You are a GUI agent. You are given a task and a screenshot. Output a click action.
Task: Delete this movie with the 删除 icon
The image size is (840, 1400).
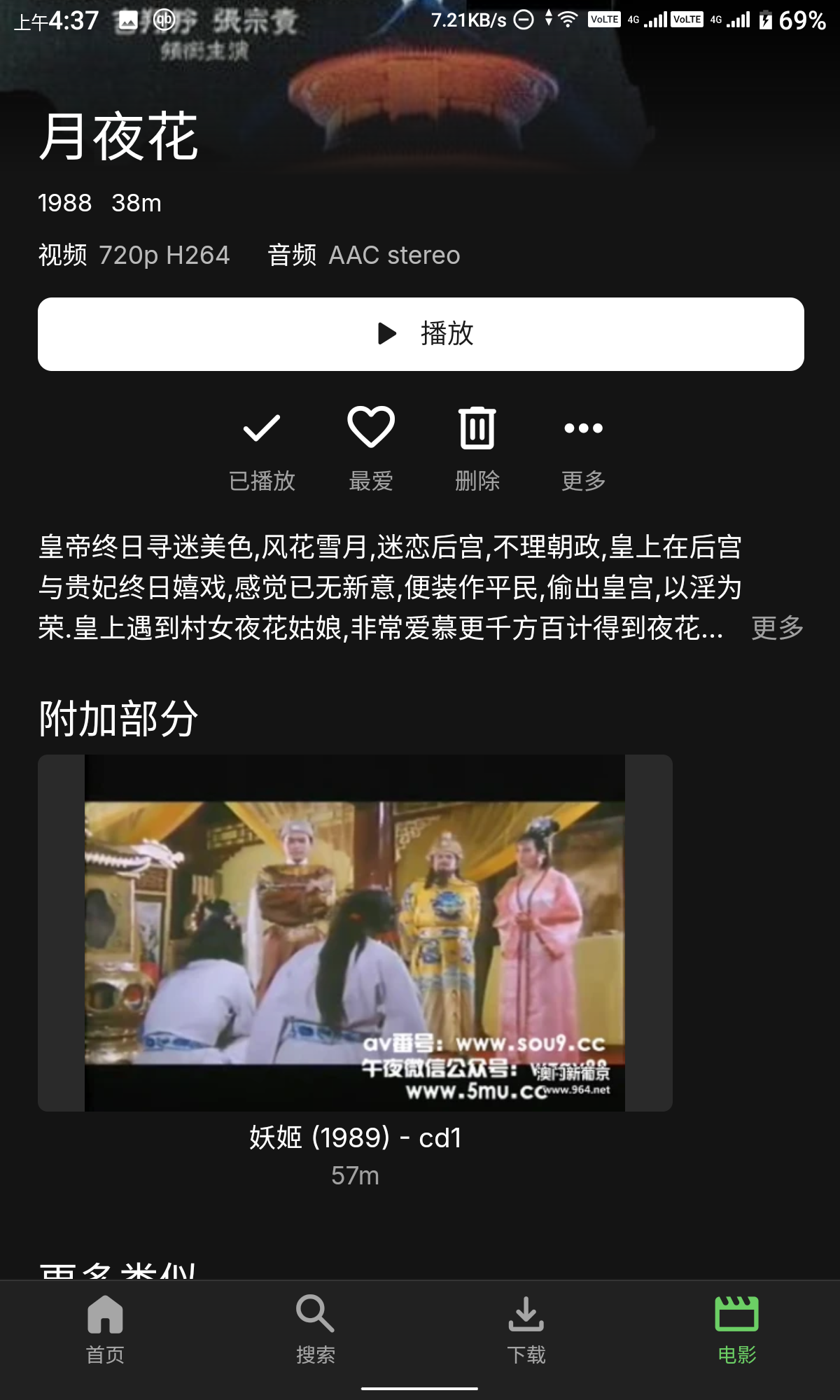(477, 449)
